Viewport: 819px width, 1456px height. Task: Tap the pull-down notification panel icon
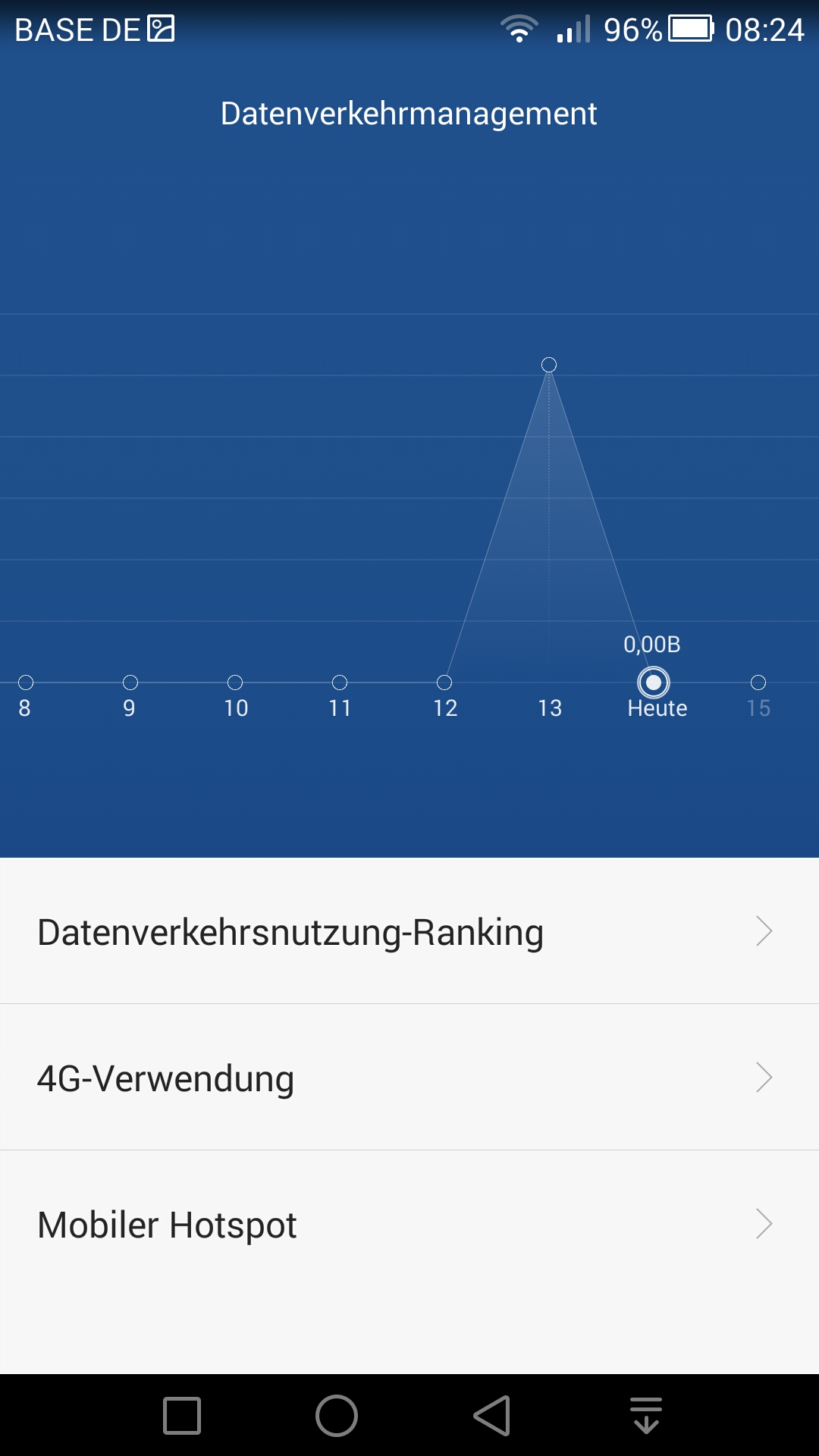(x=646, y=1416)
